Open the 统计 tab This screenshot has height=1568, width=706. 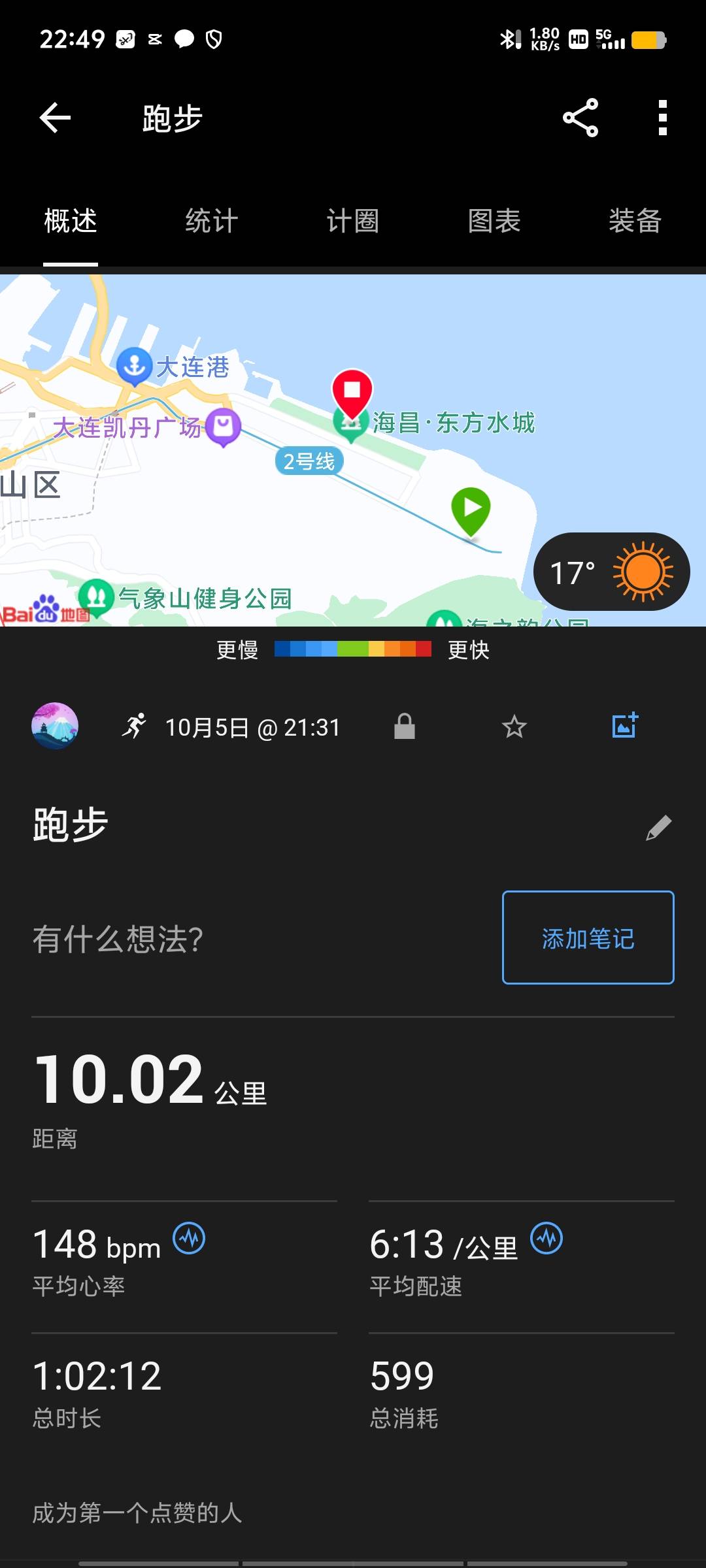(x=212, y=221)
